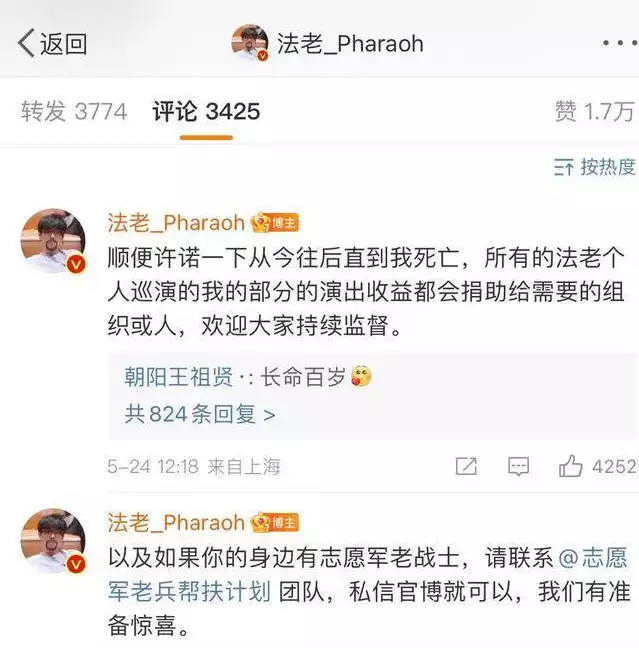Screen dimensions: 639x648
Task: Open the first comment's author avatar
Action: click(x=52, y=241)
